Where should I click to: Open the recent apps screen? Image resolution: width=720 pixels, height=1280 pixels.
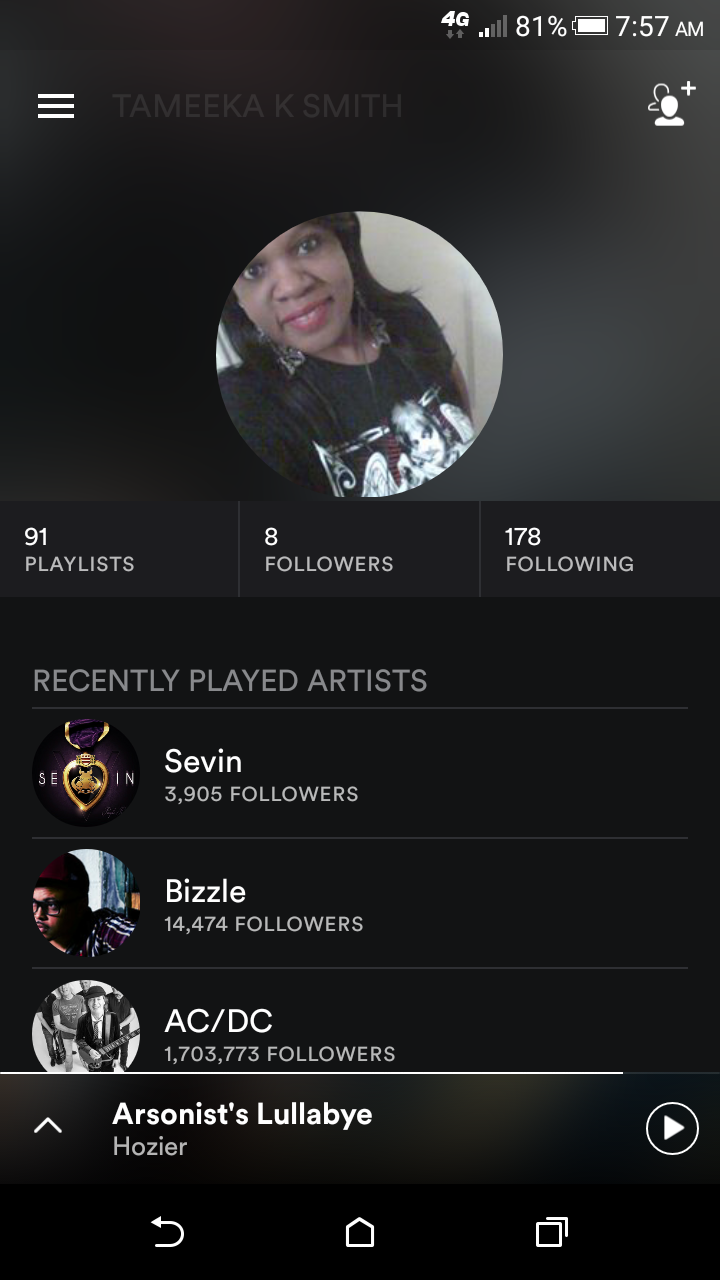pos(551,1232)
